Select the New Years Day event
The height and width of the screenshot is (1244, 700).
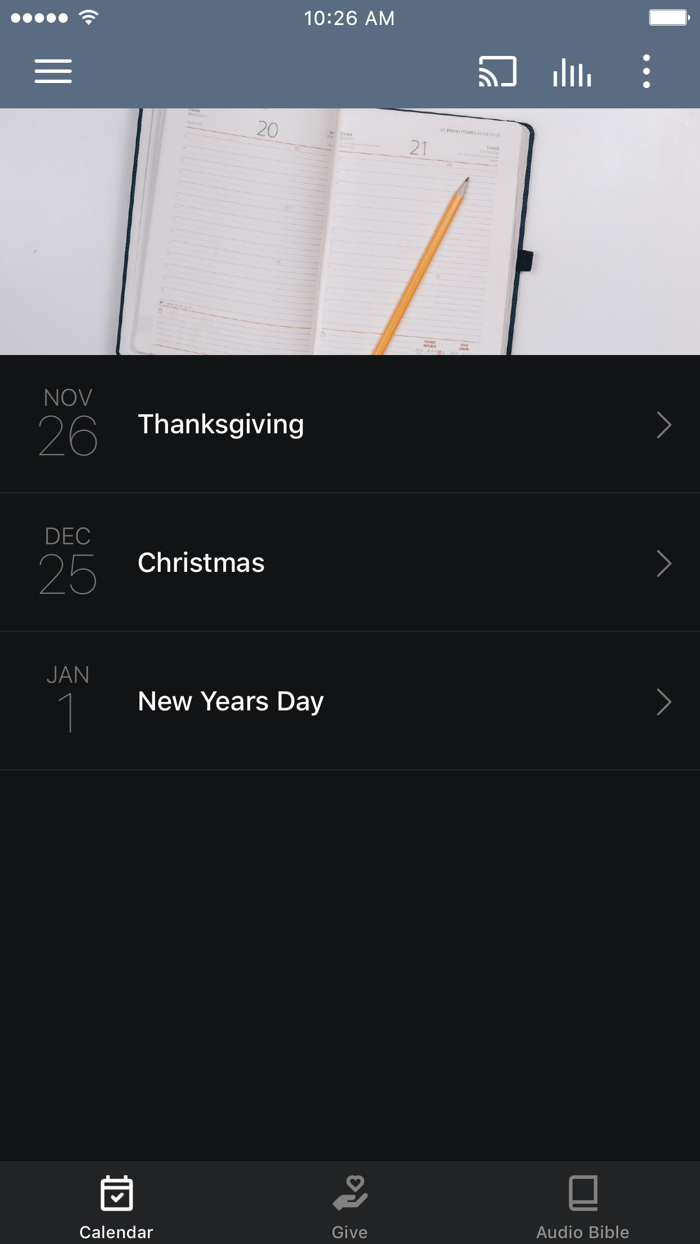pos(350,701)
